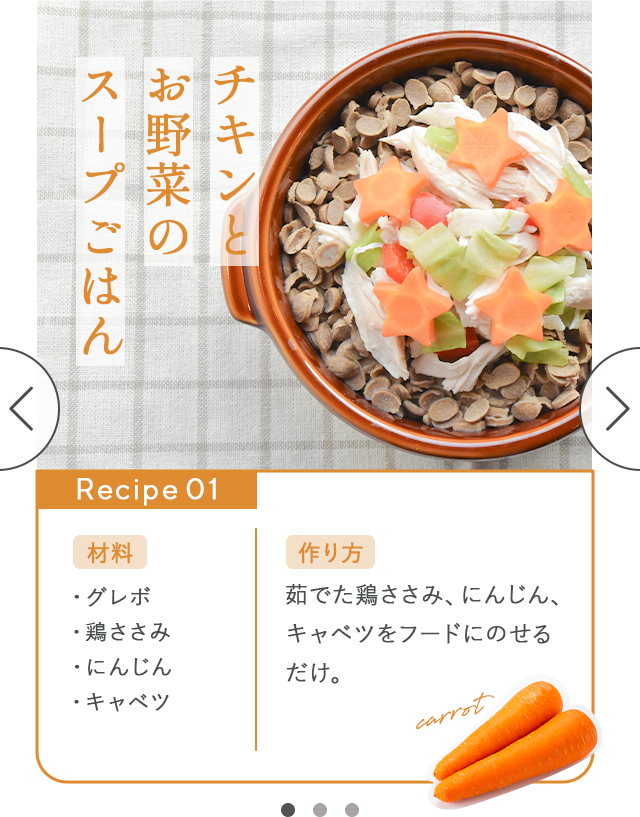Jump to the third carousel page dot
This screenshot has height=817, width=640.
tap(352, 809)
